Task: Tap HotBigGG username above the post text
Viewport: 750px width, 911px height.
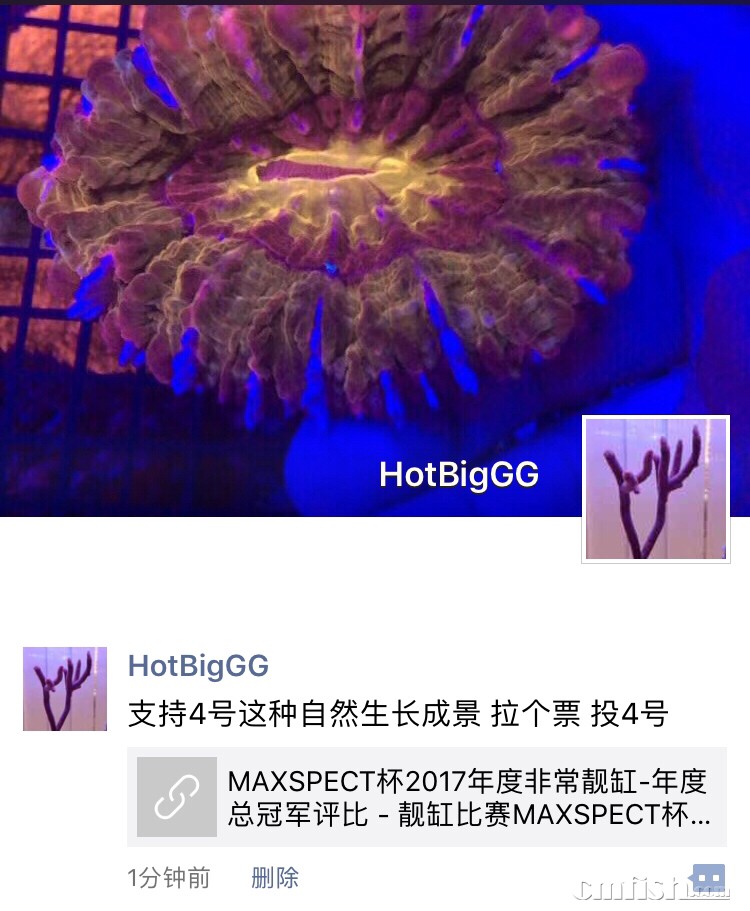Action: pyautogui.click(x=198, y=666)
